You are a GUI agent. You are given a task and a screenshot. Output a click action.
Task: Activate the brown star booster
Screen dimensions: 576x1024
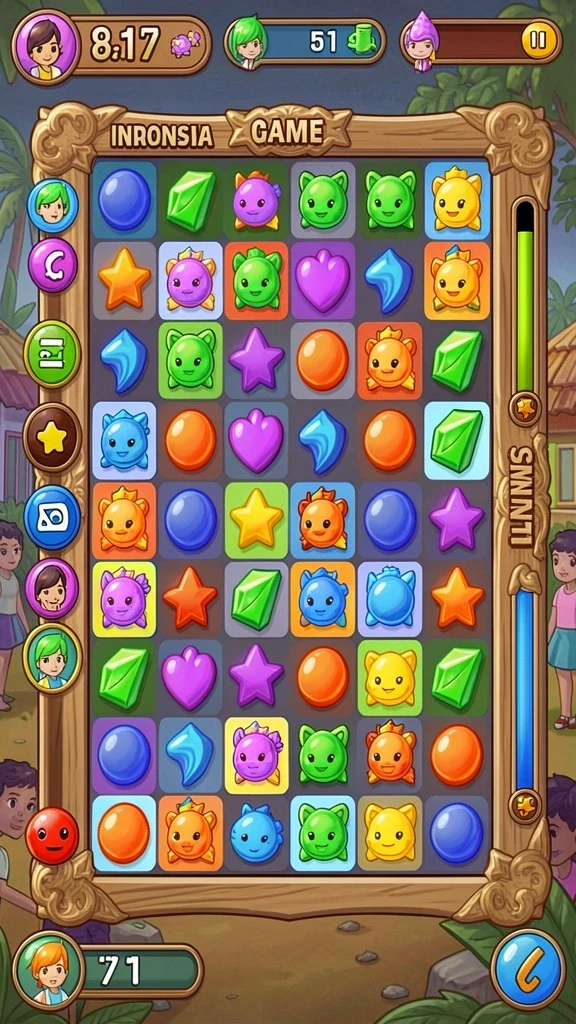click(x=52, y=437)
